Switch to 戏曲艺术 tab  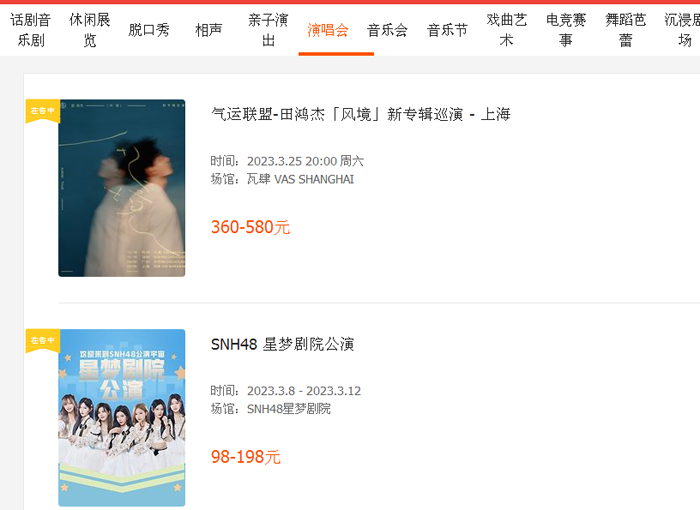(x=506, y=30)
